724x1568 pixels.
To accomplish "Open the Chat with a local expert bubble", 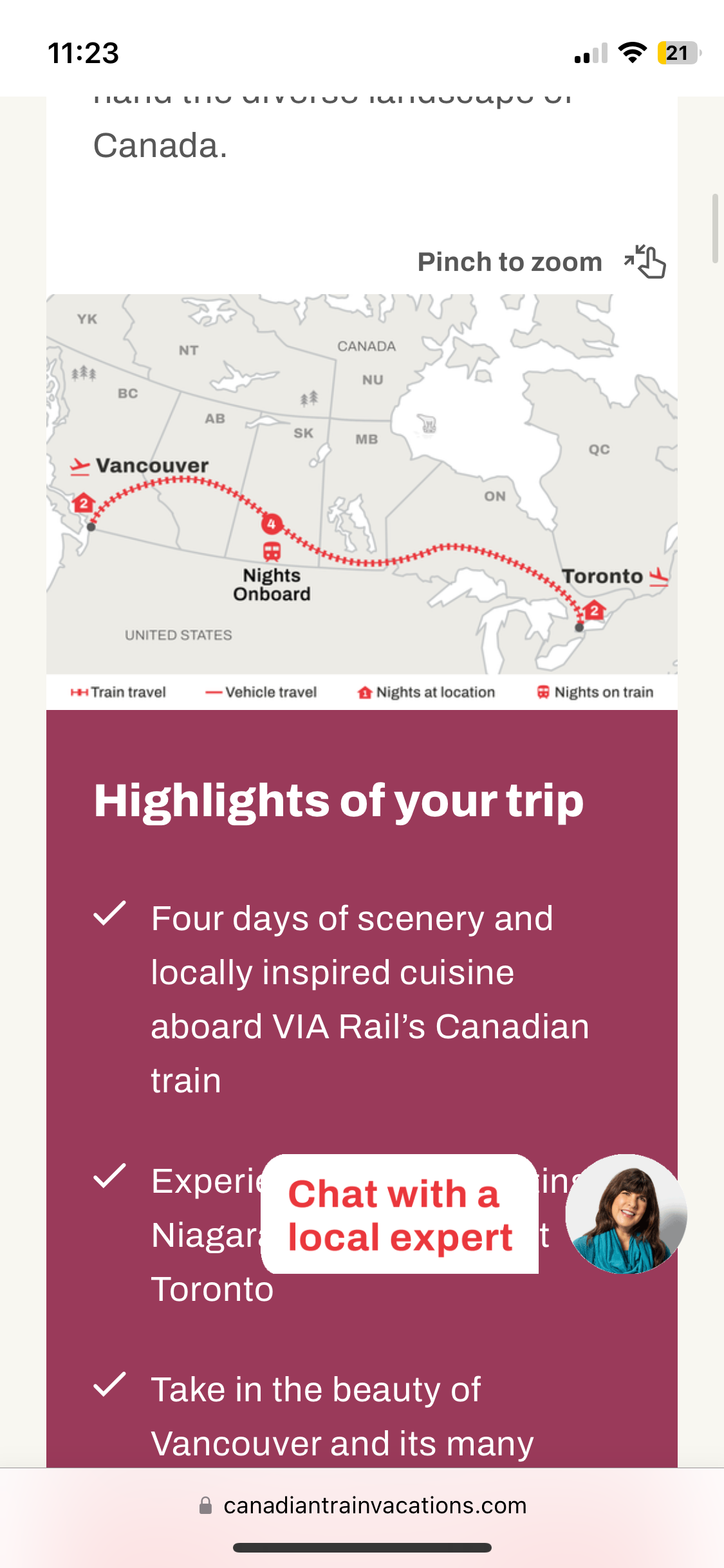I will 400,1214.
